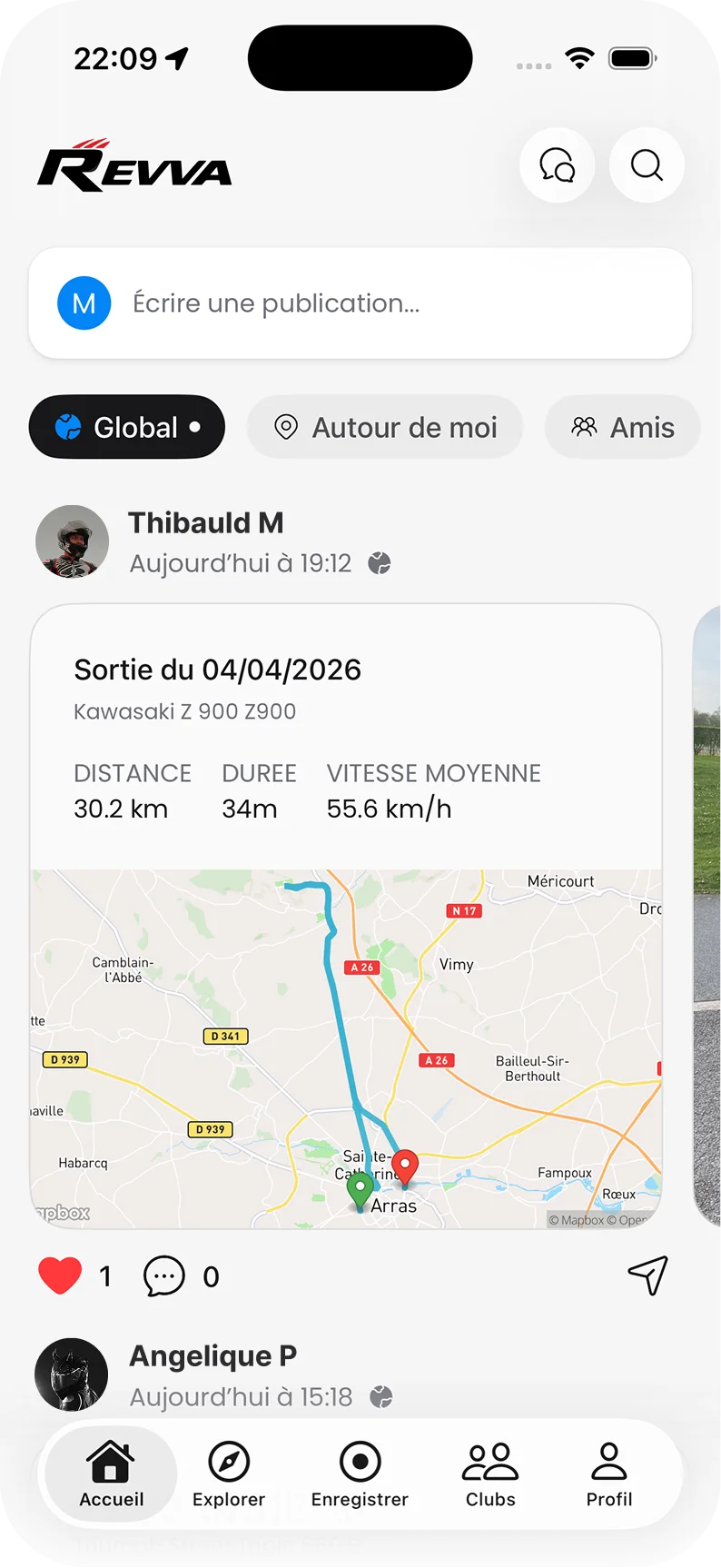
Task: Go to the Accueil tab
Action: pyautogui.click(x=111, y=1474)
